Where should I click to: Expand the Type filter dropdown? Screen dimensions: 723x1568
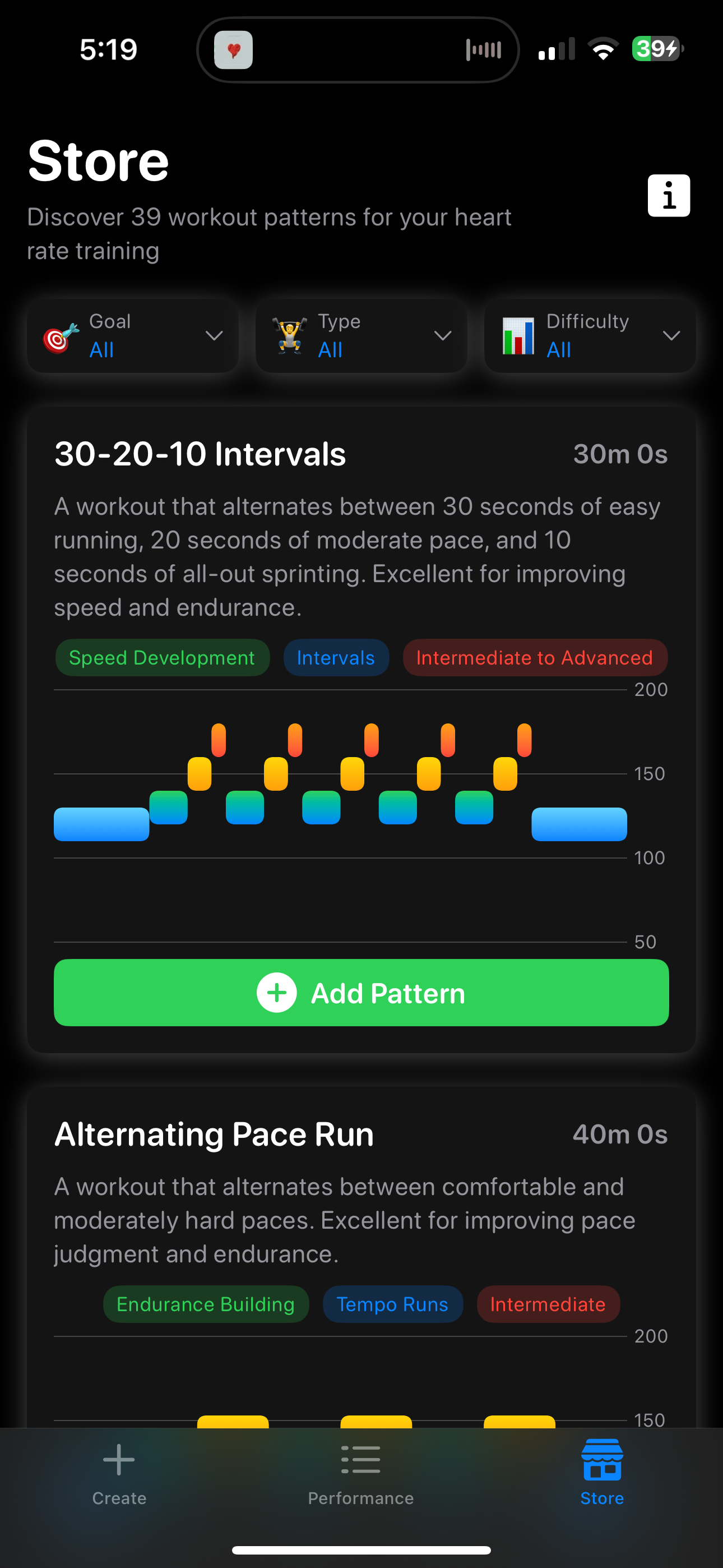[x=361, y=335]
